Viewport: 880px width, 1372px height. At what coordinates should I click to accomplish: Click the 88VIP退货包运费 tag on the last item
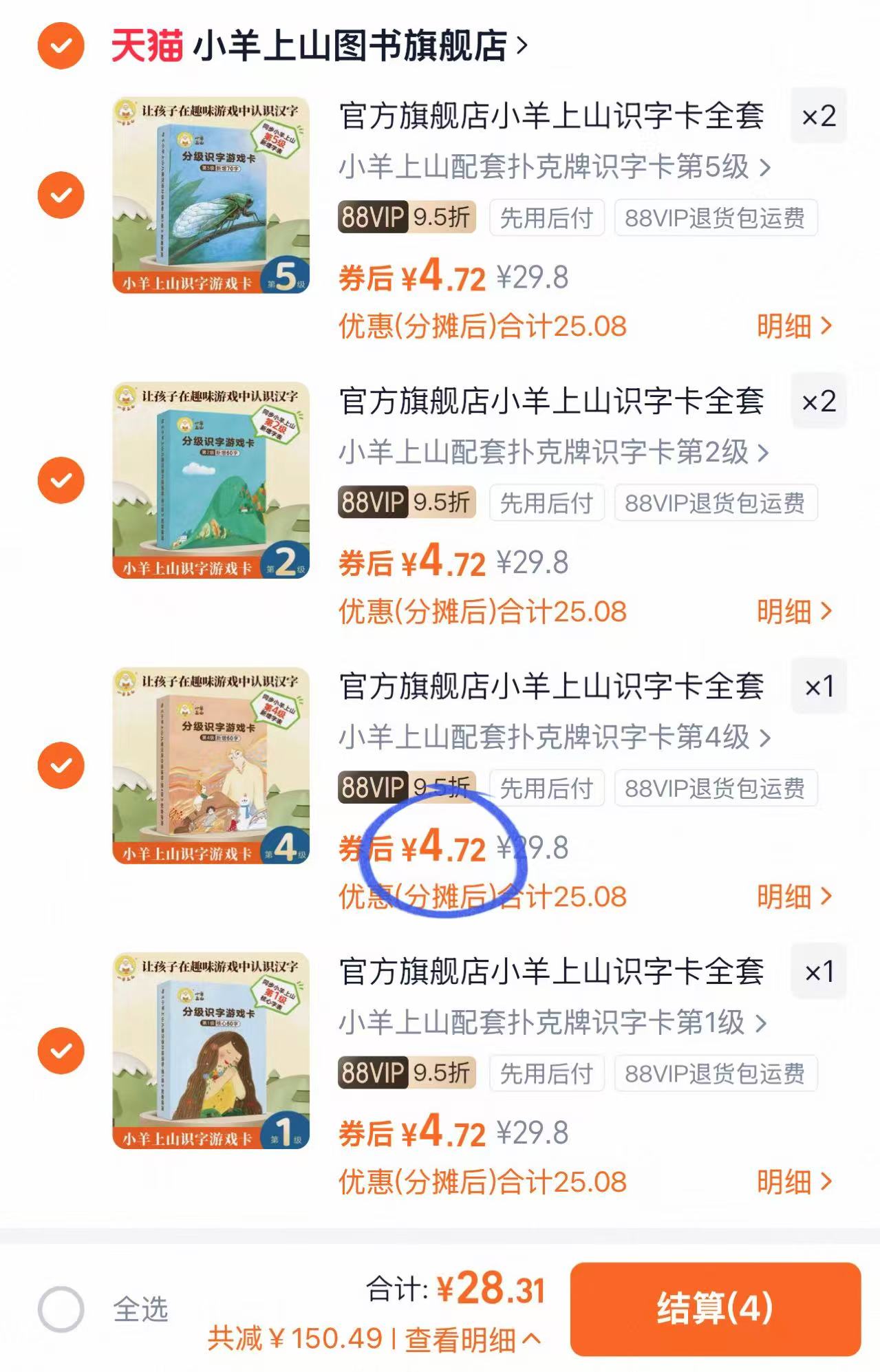716,1071
